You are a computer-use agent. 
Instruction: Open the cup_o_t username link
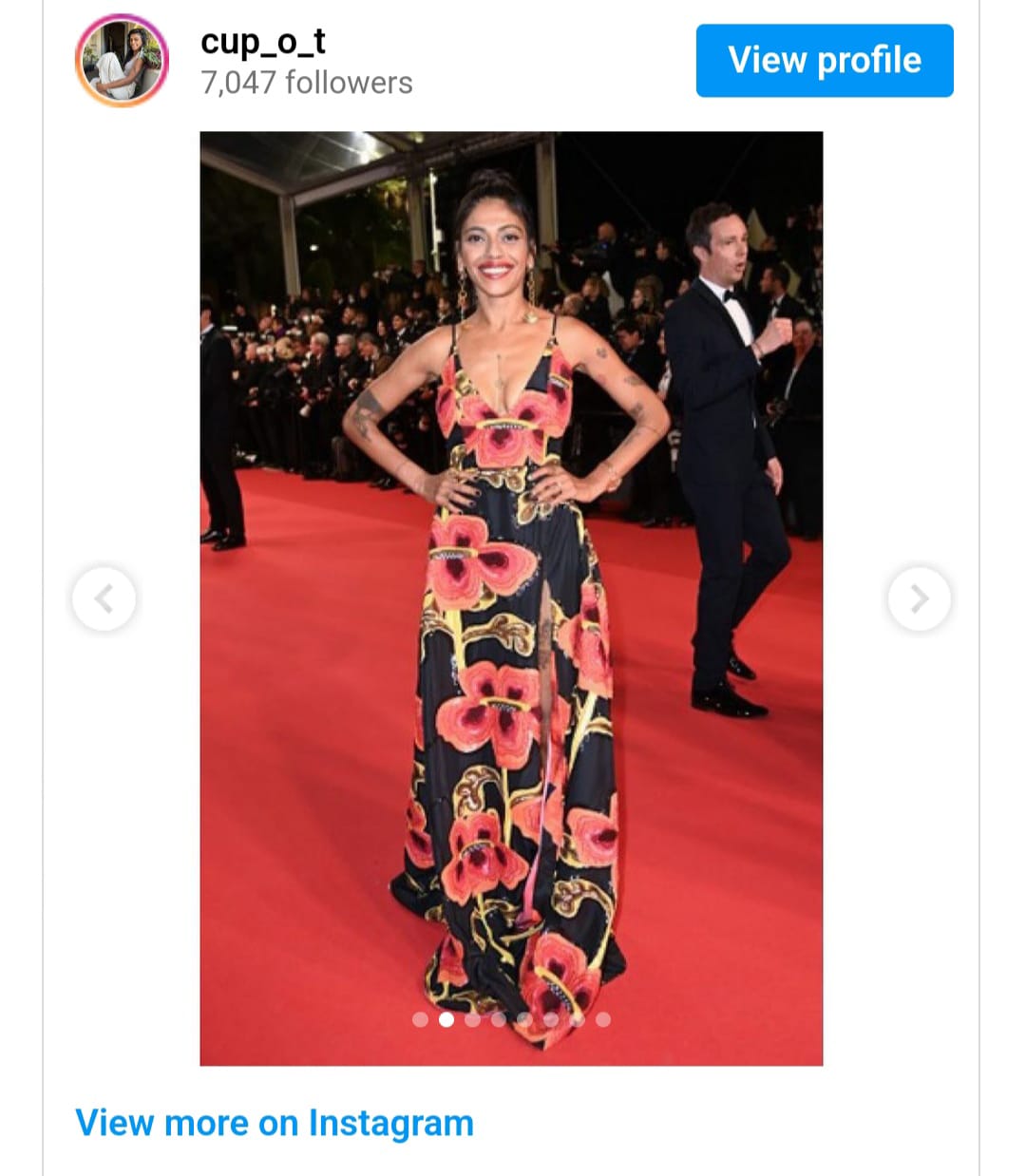tap(263, 41)
